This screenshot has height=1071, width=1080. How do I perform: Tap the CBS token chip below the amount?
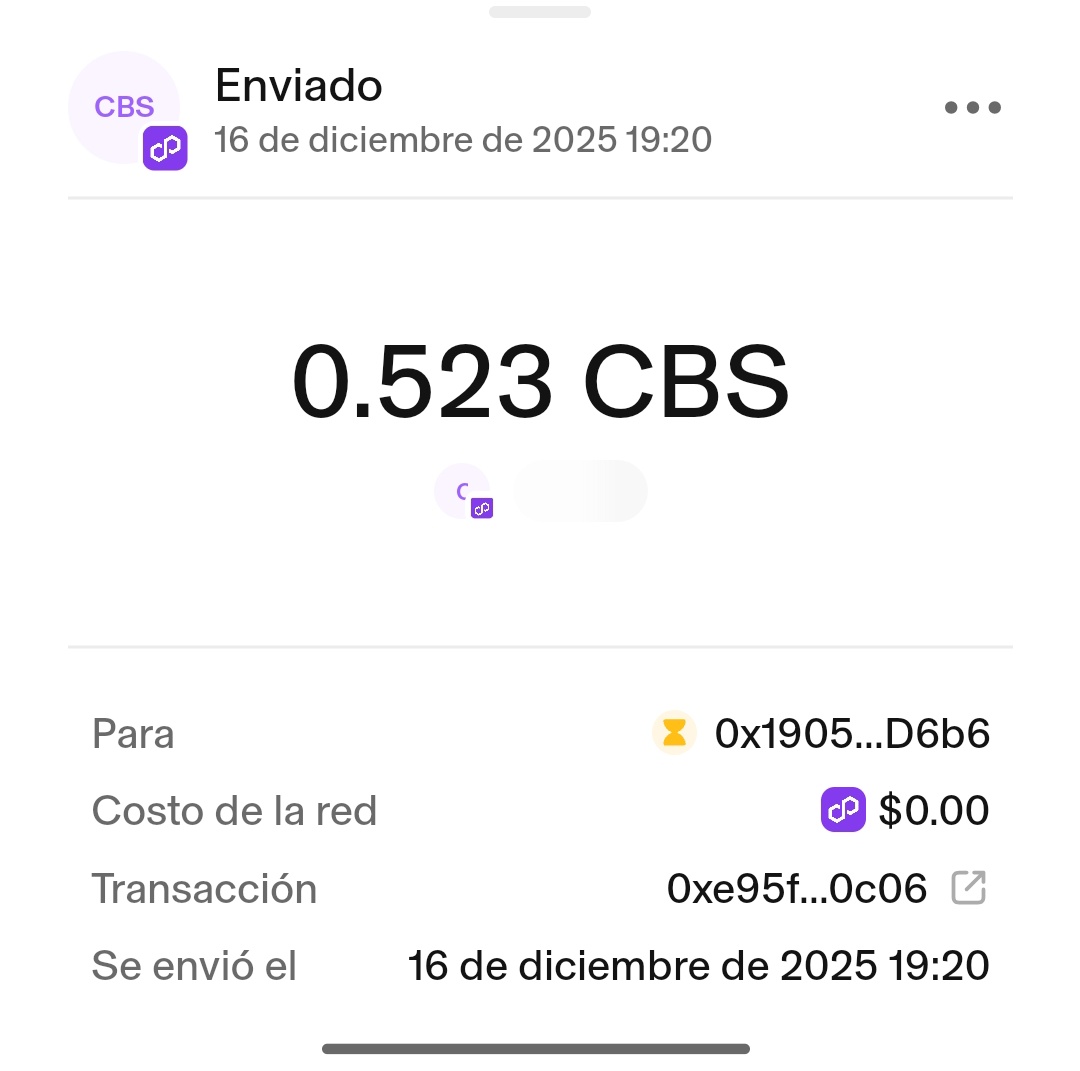pyautogui.click(x=541, y=491)
